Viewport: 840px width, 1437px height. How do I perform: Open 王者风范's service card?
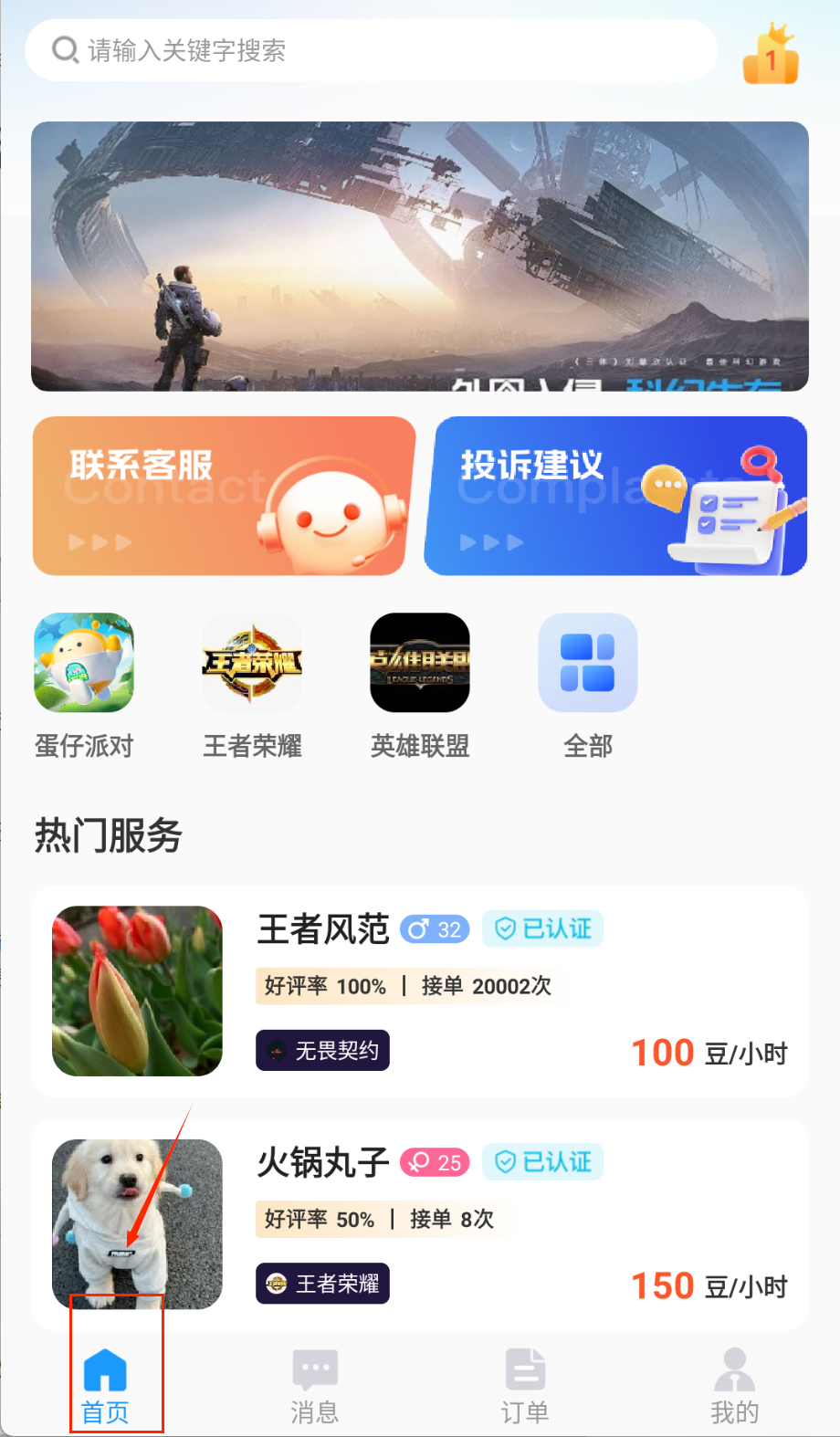pos(420,991)
